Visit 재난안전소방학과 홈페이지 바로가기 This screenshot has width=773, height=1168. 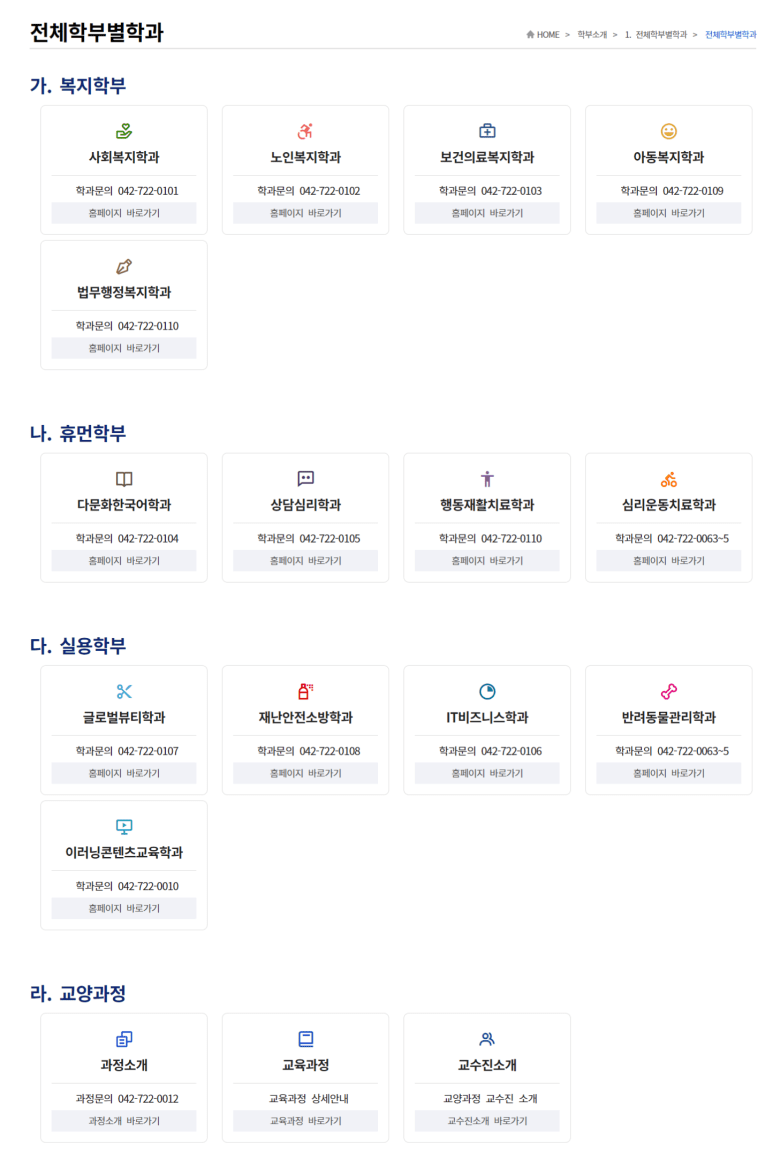coord(305,773)
